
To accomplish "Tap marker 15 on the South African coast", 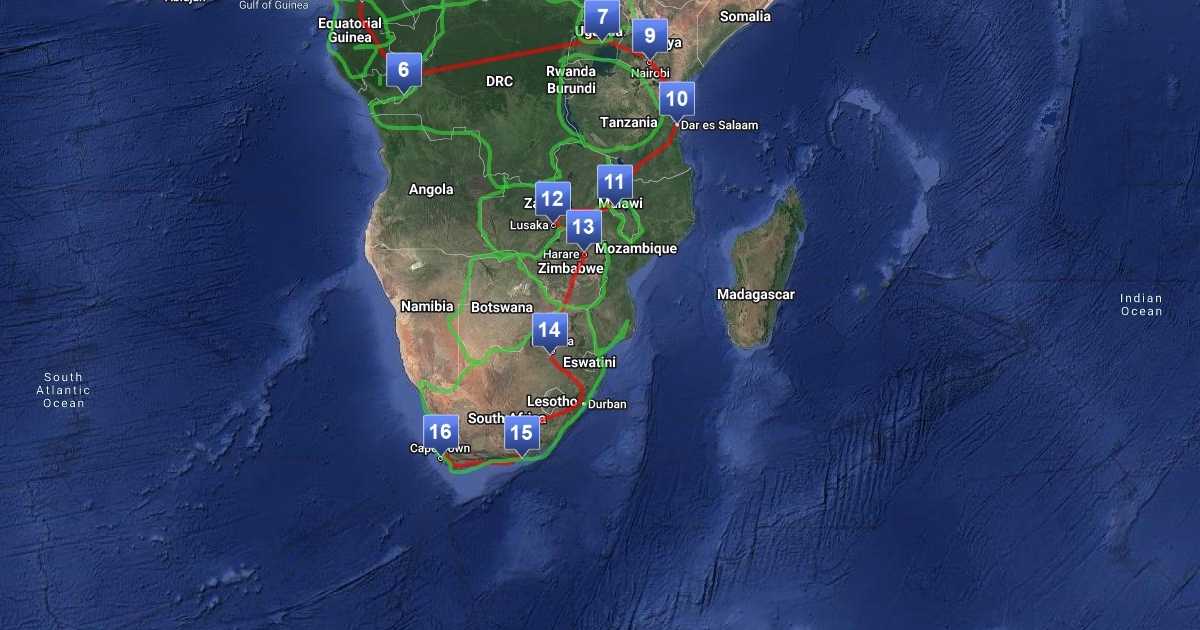I will (x=521, y=433).
